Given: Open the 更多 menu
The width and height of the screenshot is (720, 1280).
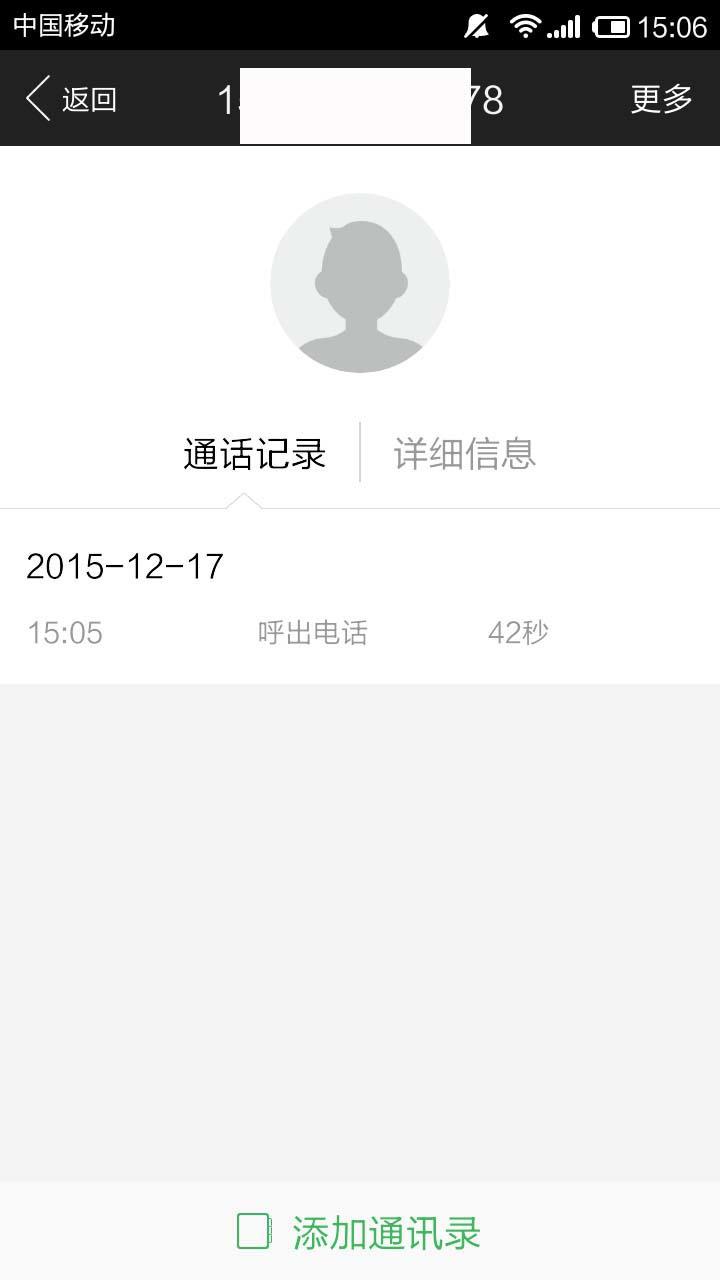Looking at the screenshot, I should pos(661,99).
